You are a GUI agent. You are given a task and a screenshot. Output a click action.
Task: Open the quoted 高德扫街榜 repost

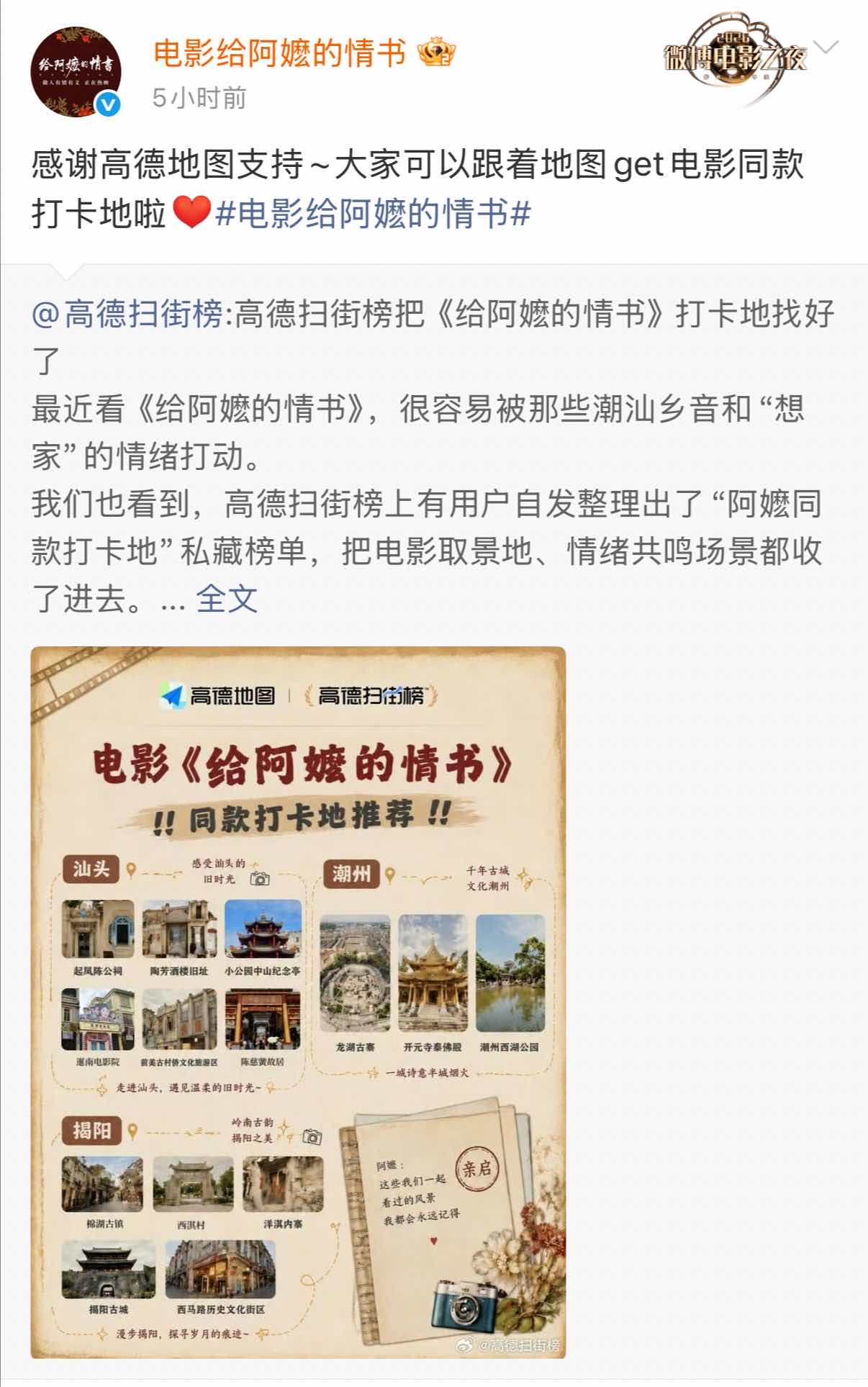(434, 821)
